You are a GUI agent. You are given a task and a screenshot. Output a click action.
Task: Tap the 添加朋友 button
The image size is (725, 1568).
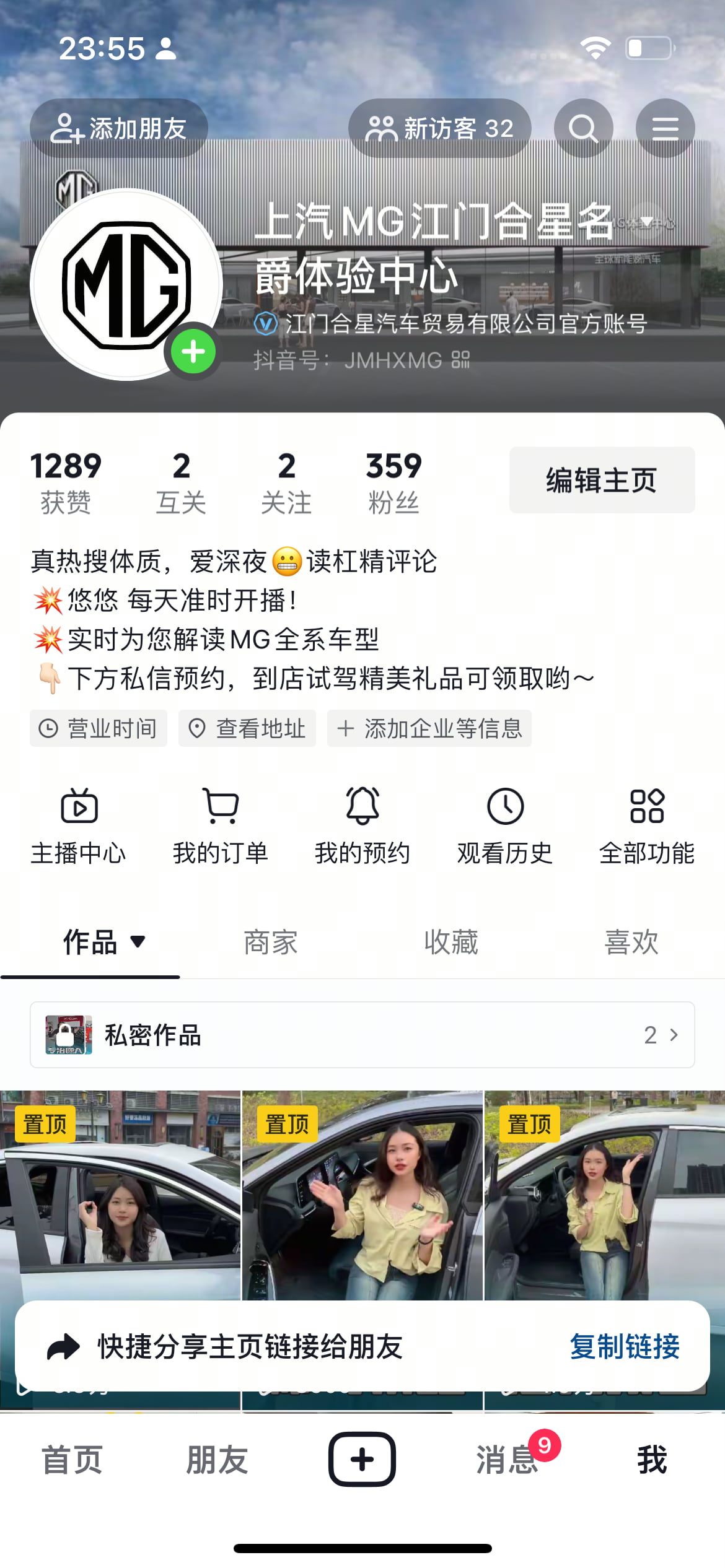pos(118,128)
